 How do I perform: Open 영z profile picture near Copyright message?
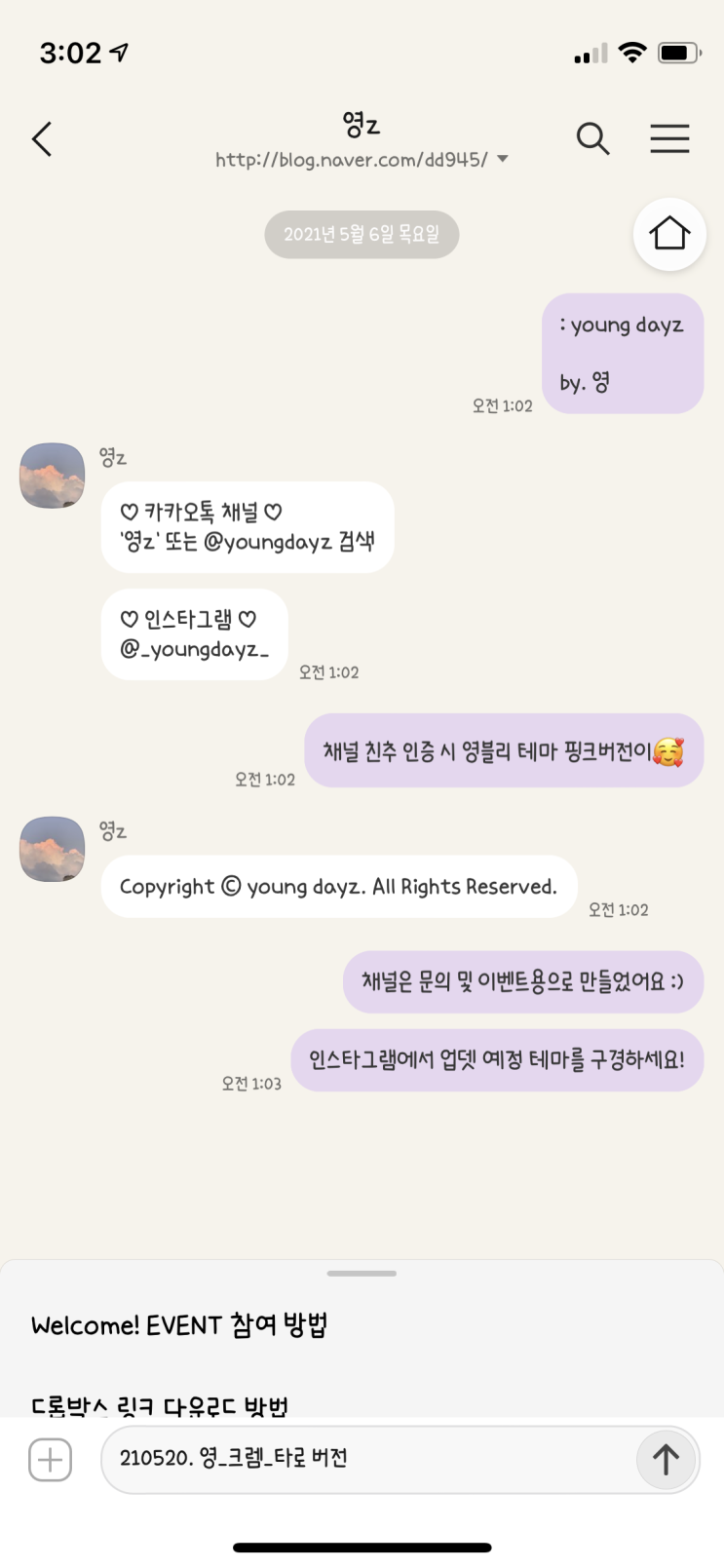(53, 849)
